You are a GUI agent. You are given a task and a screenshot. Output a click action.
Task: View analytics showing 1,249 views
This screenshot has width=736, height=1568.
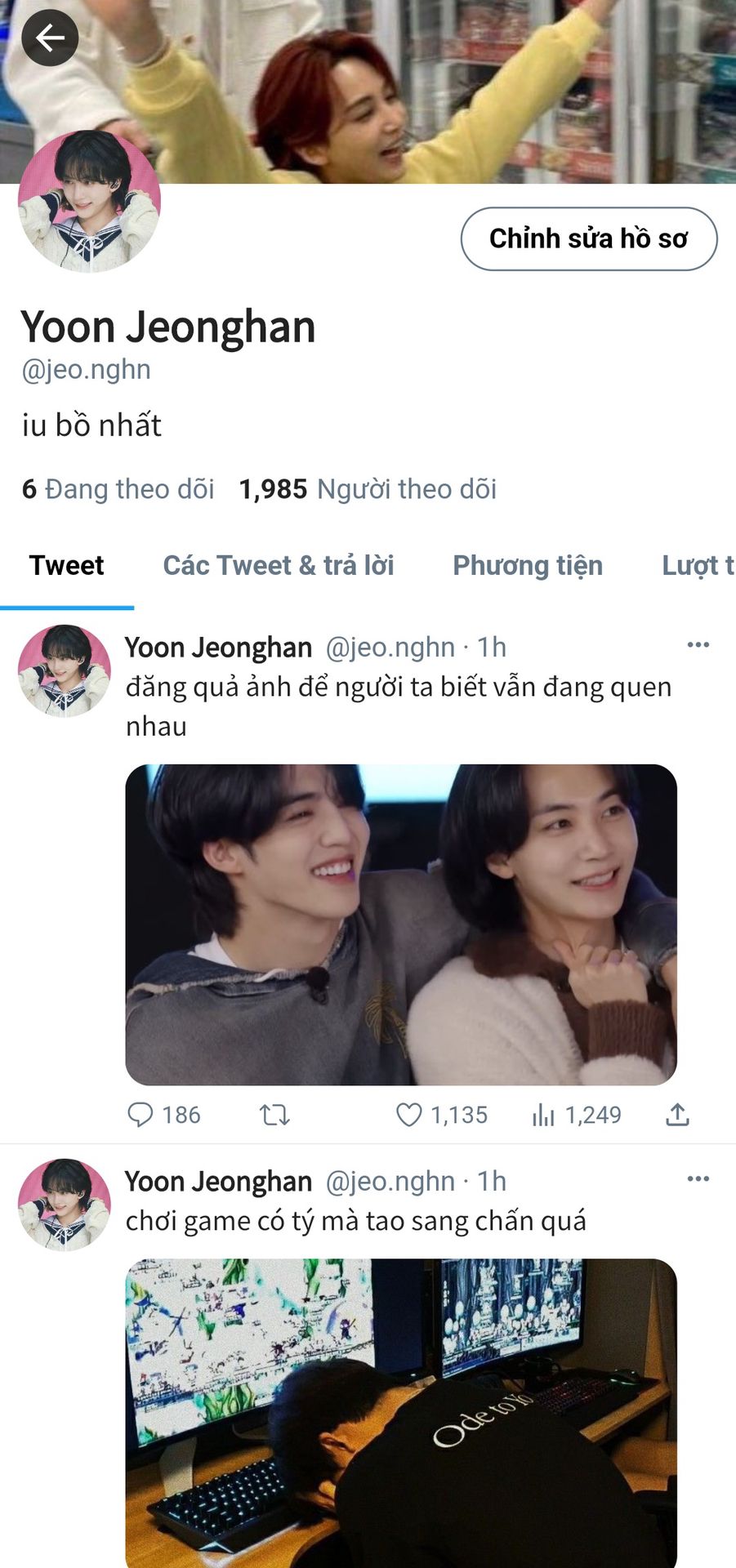coord(544,1115)
